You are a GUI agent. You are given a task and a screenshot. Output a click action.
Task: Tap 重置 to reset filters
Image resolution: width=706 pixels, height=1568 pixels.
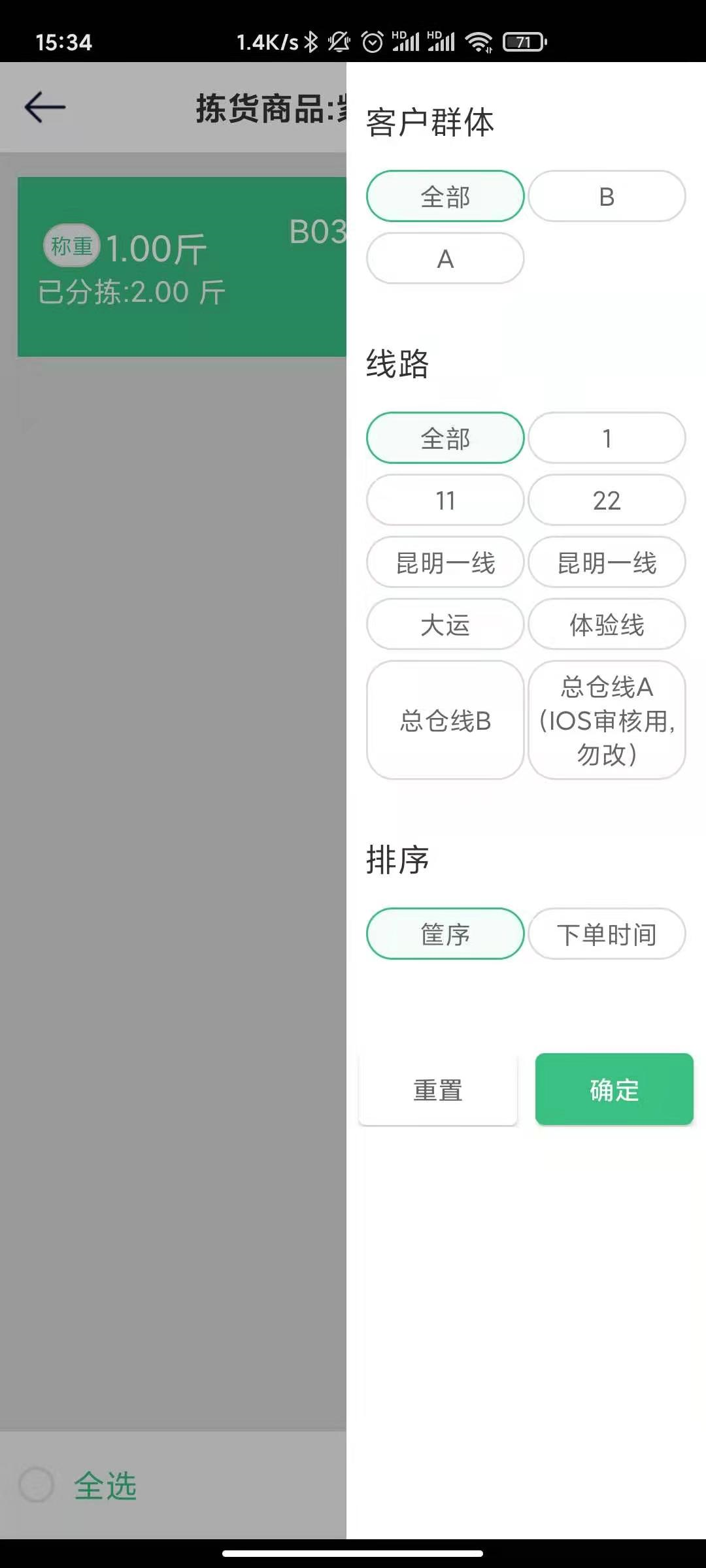click(x=438, y=1089)
